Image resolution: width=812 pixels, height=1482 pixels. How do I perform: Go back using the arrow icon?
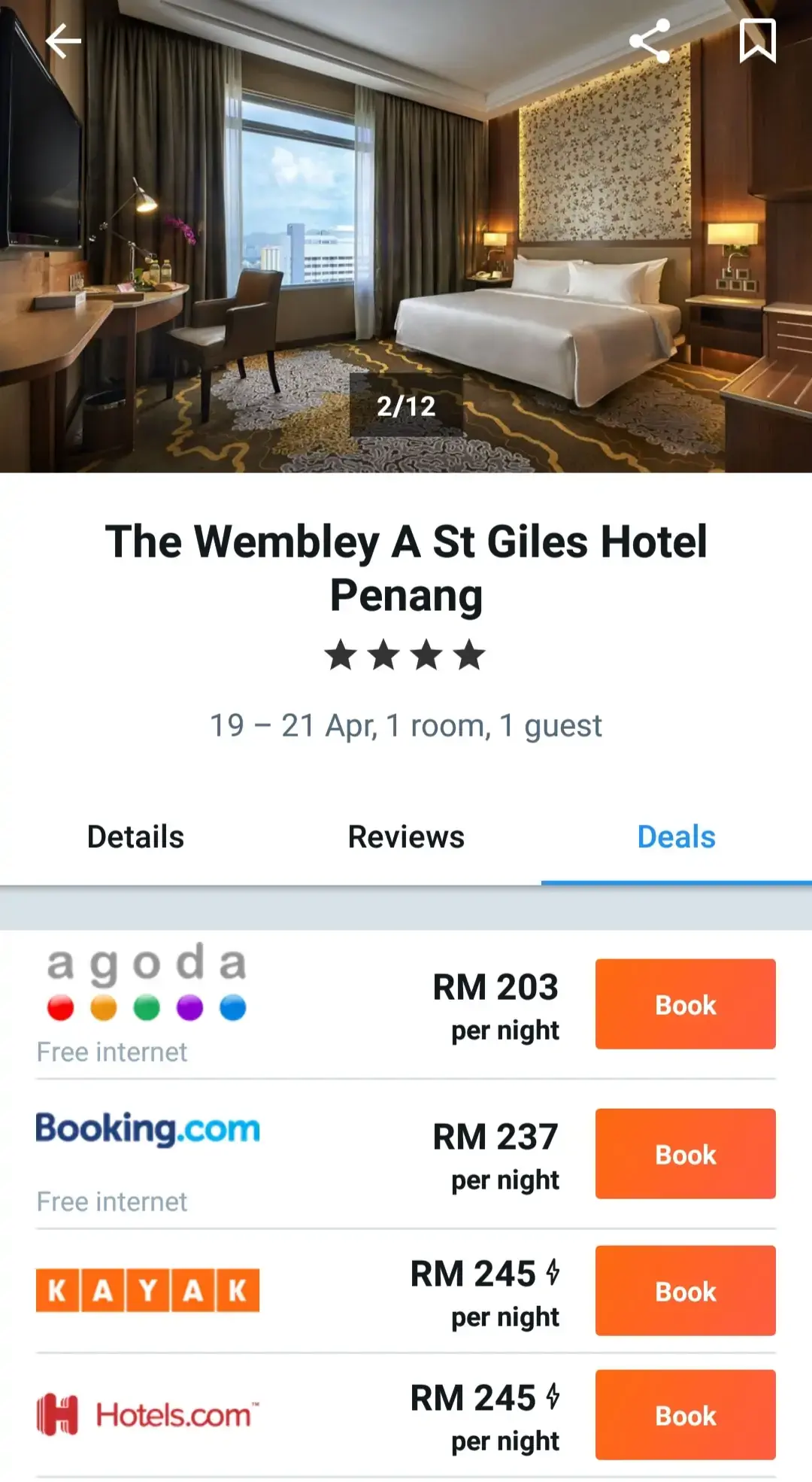click(63, 41)
